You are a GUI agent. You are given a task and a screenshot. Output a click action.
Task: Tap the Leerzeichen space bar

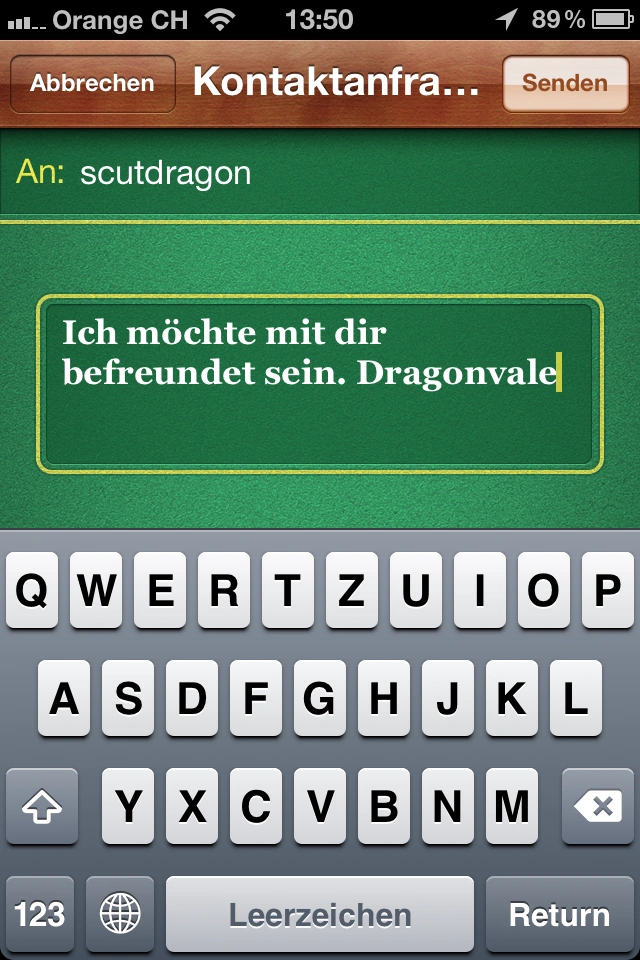pos(319,914)
